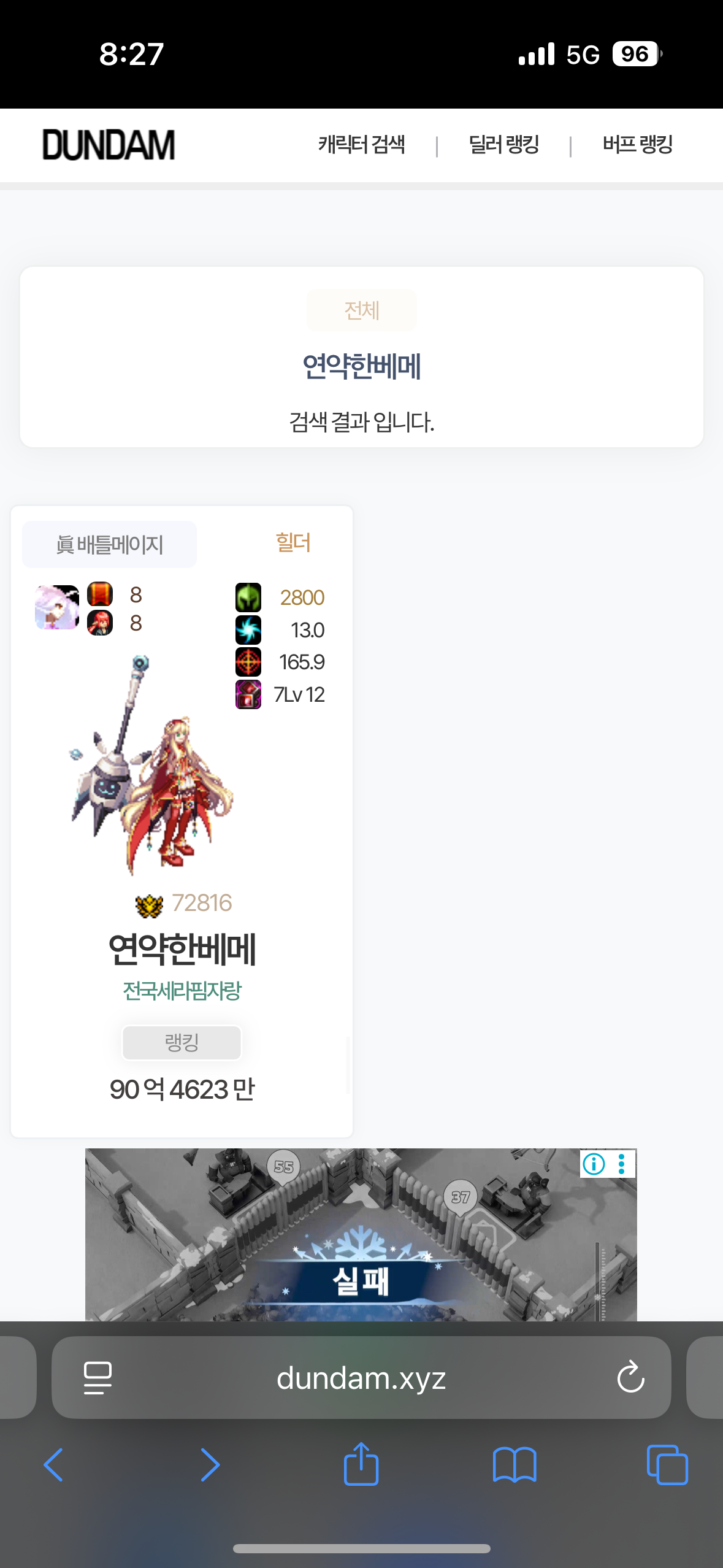This screenshot has height=1568, width=723.
Task: Open the 버프 랭킹 page
Action: click(637, 145)
